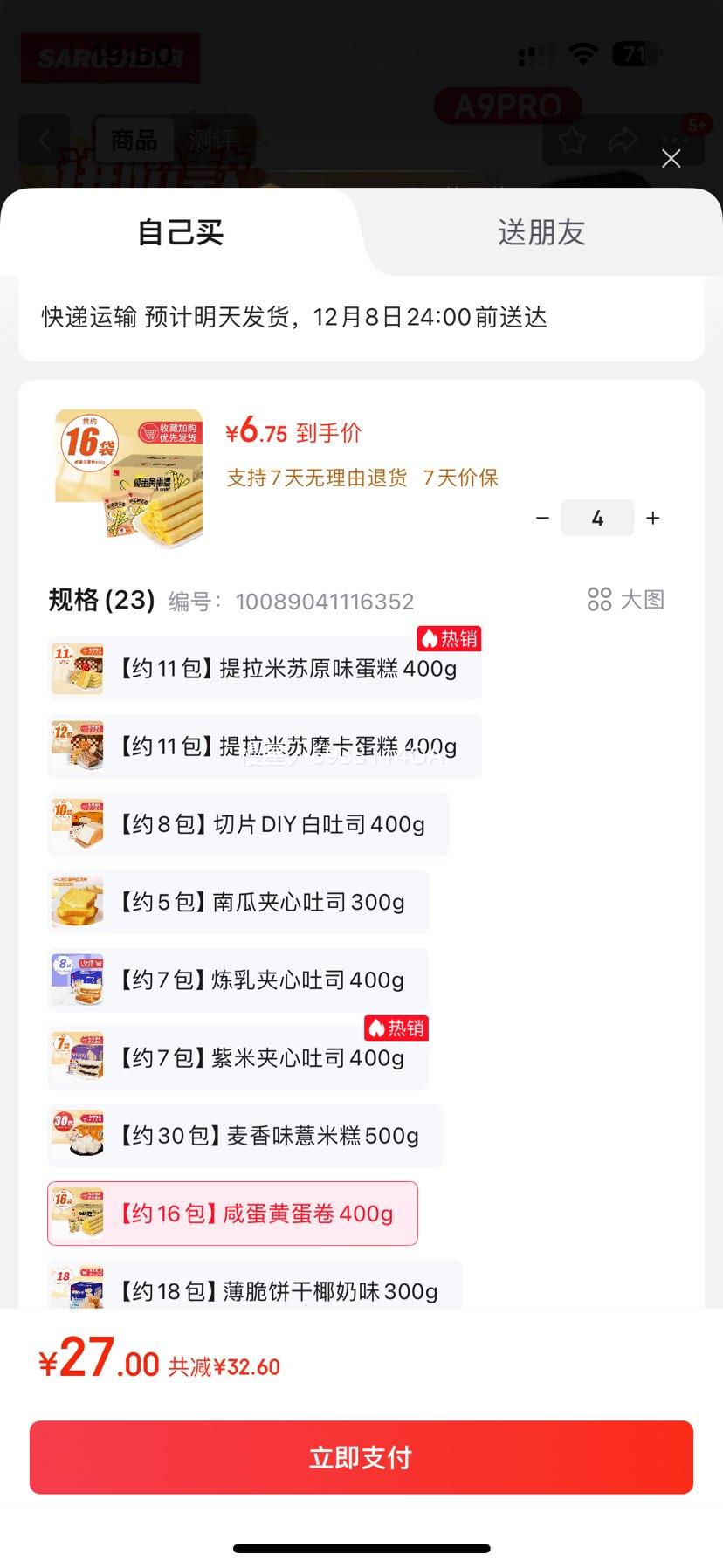Edit the quantity input field showing 4
This screenshot has height=1568, width=723.
[x=597, y=518]
